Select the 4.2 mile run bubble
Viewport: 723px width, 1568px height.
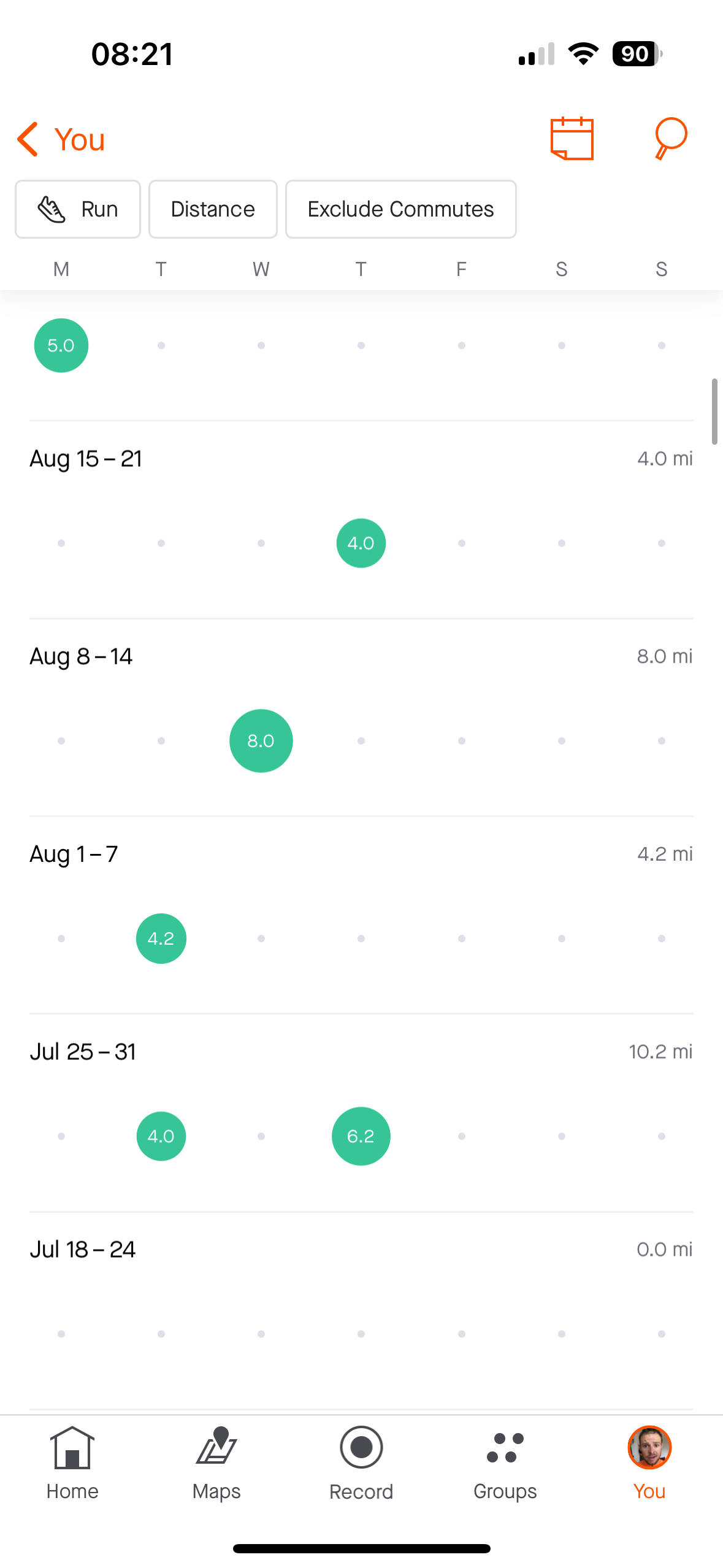(x=161, y=938)
